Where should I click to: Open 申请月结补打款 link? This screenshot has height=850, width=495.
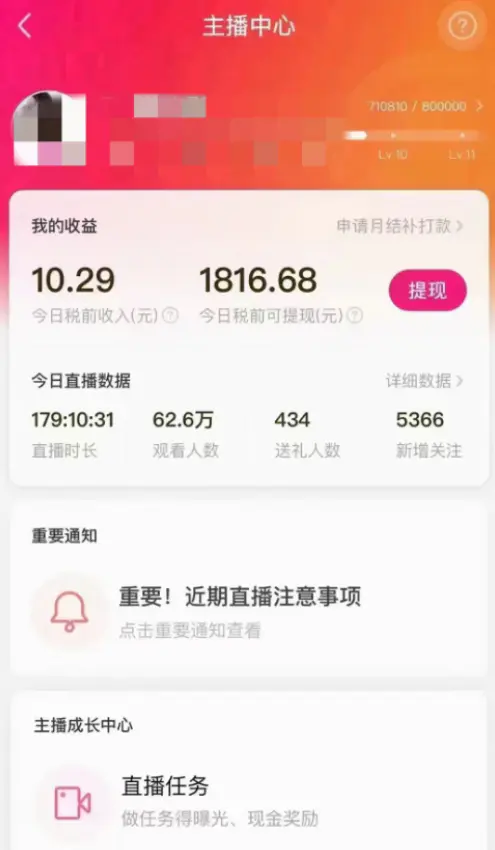point(400,226)
